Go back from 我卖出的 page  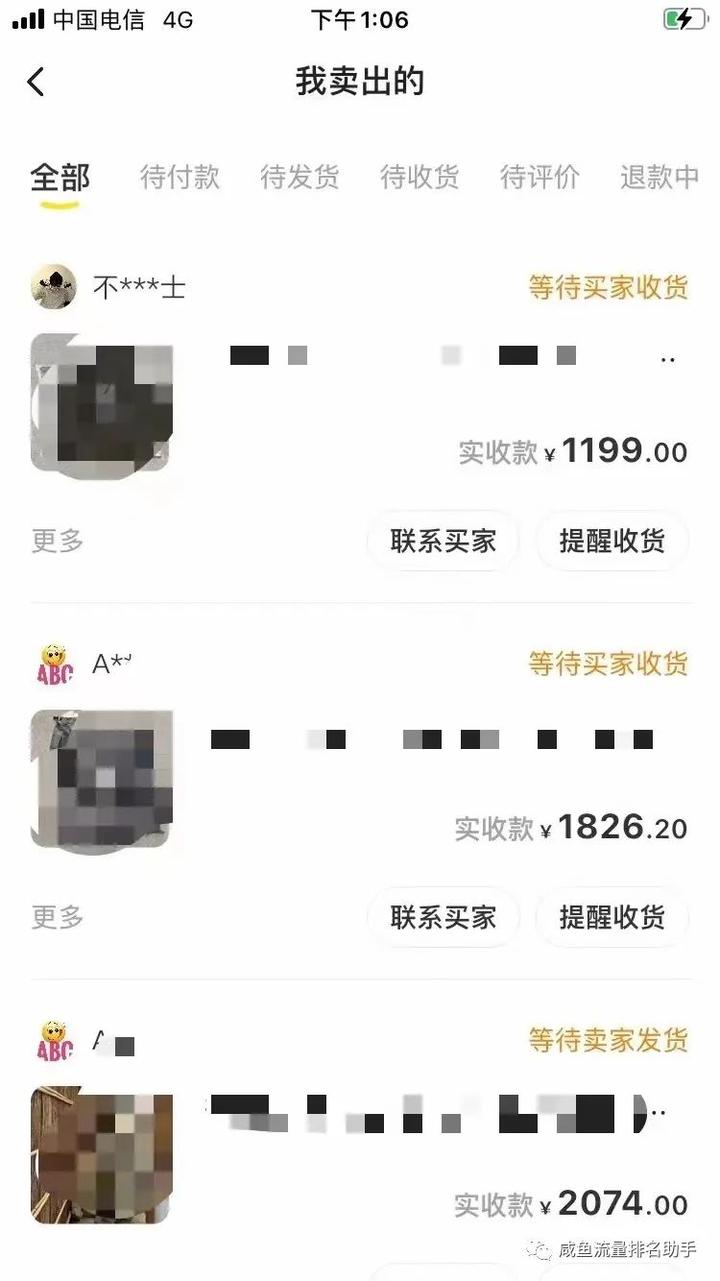(36, 81)
